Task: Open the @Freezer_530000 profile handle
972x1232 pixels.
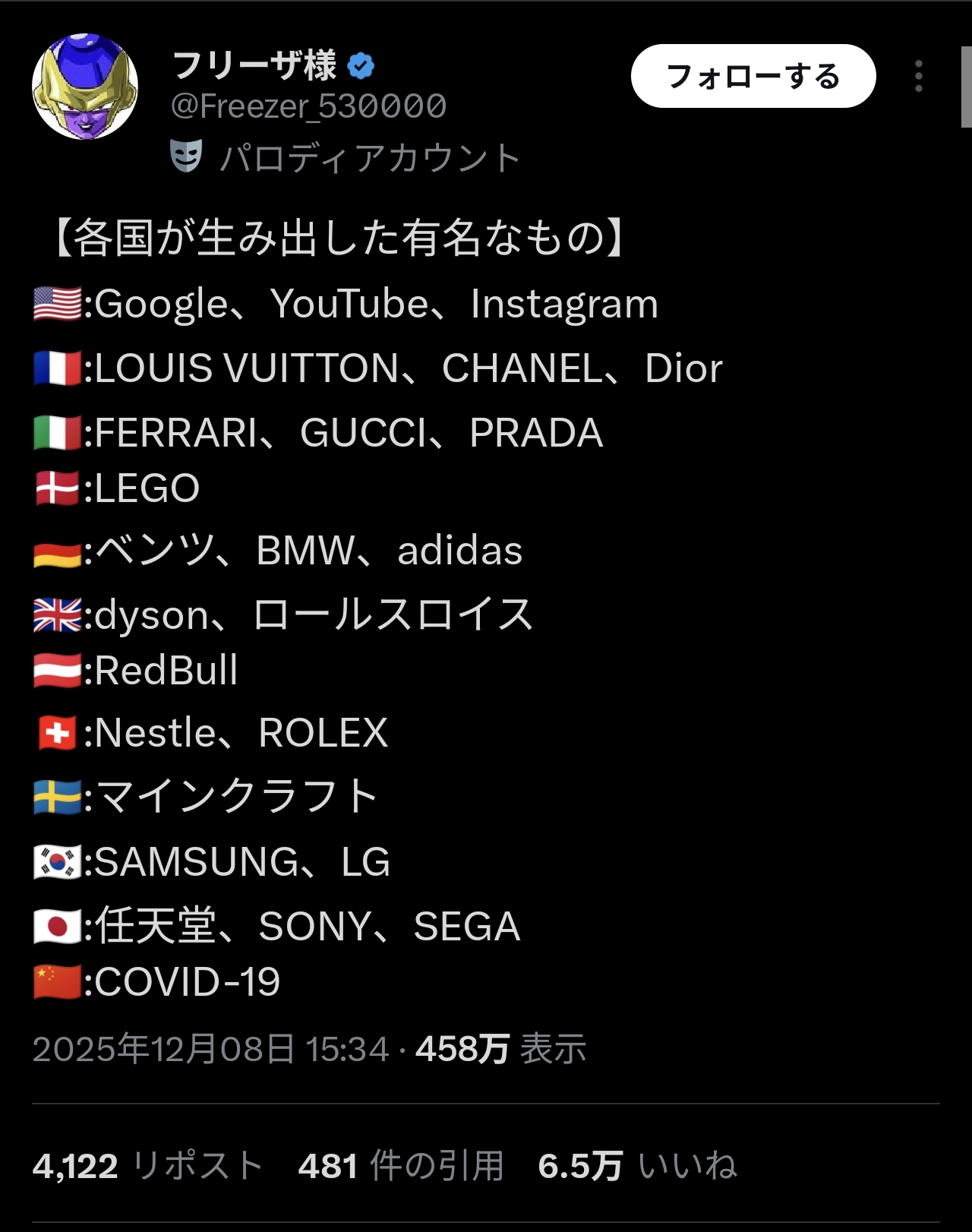Action: click(308, 106)
